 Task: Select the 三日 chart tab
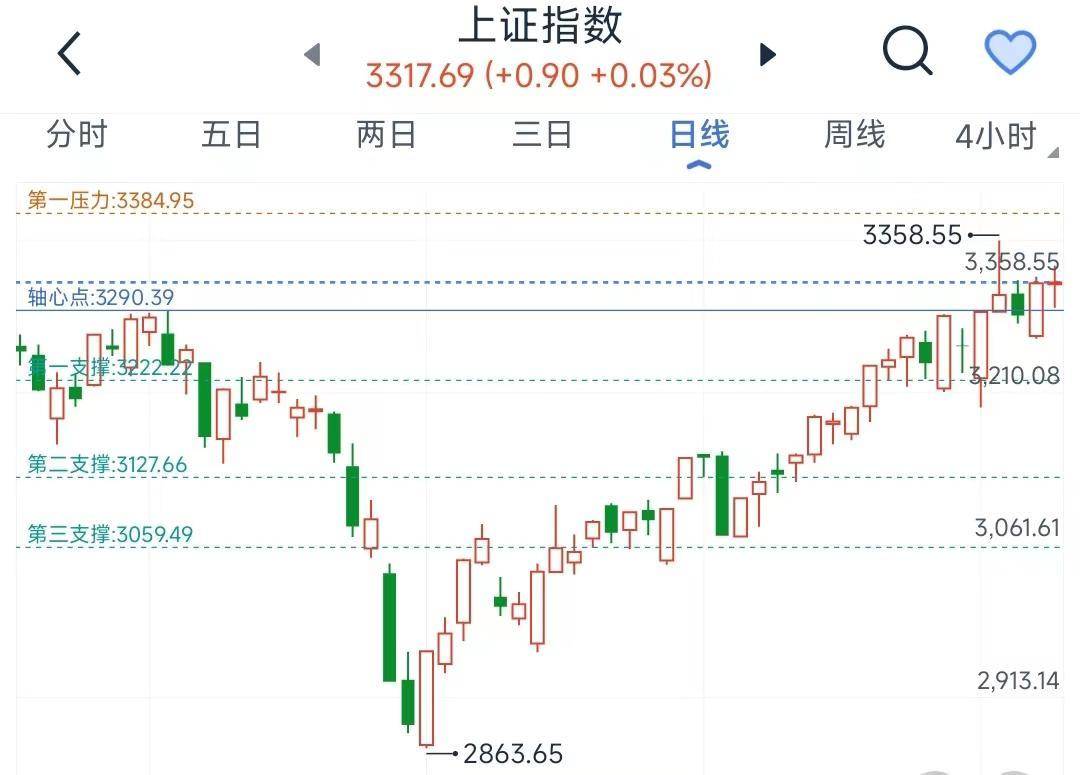[541, 135]
